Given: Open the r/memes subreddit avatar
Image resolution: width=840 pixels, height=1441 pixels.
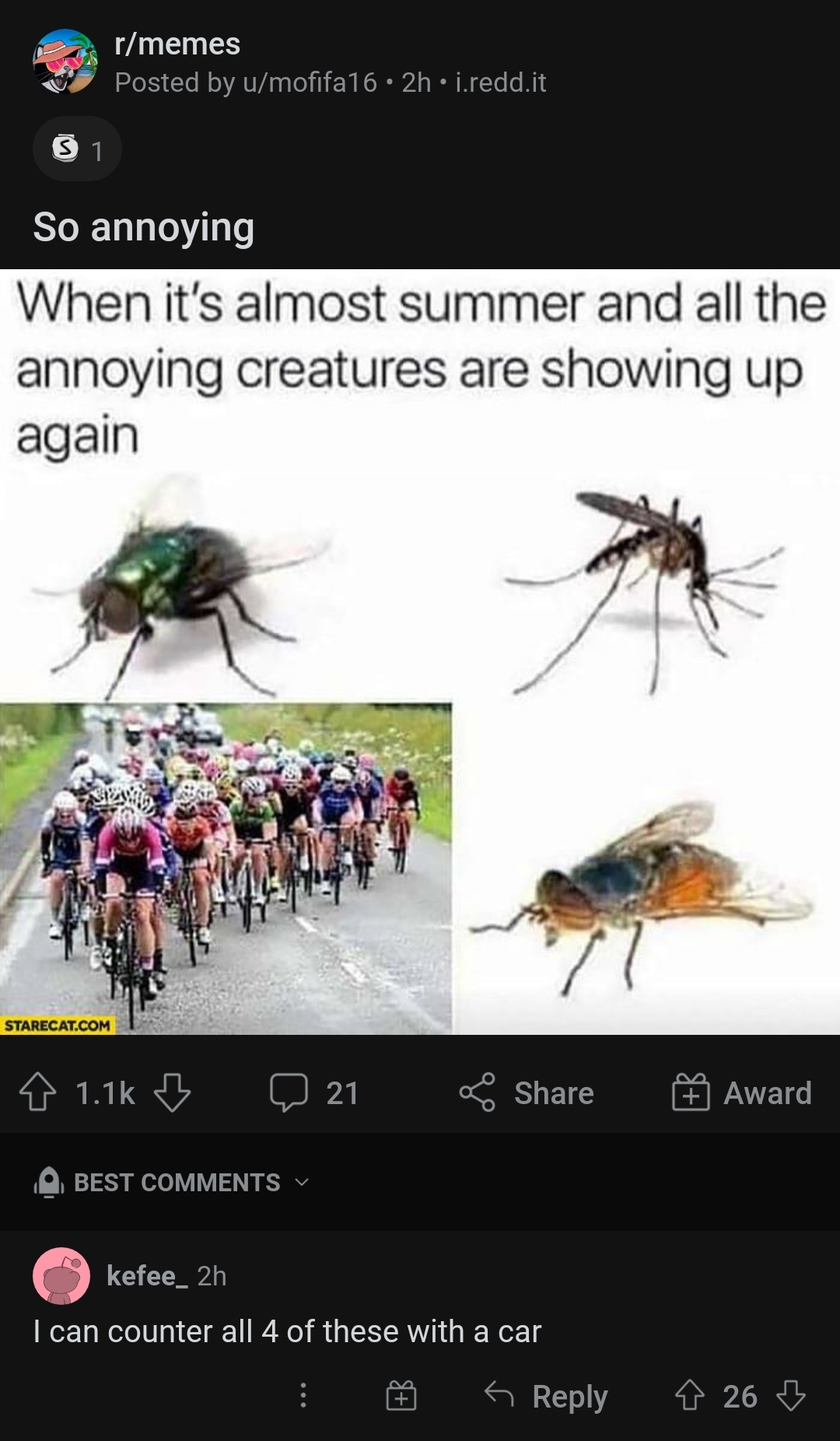Looking at the screenshot, I should (65, 61).
